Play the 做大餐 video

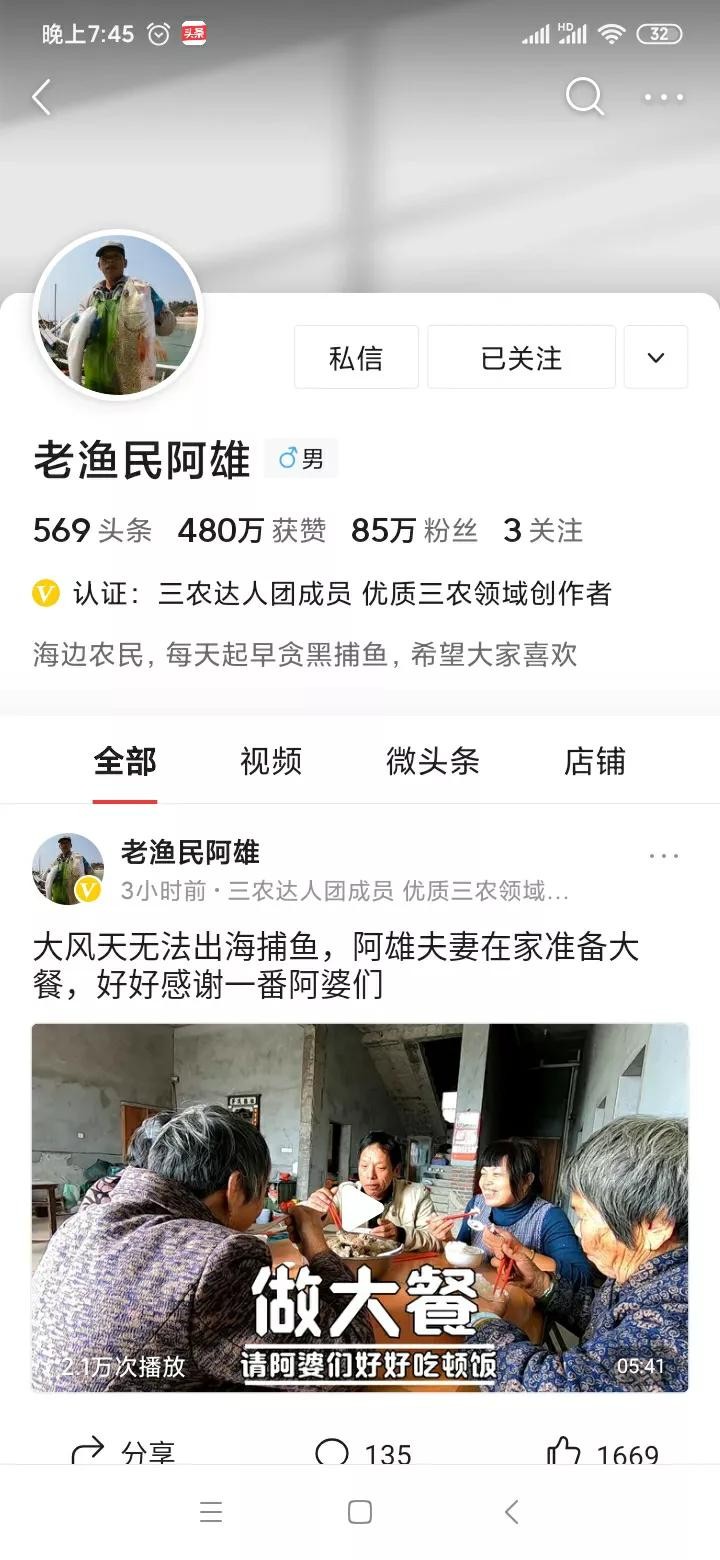click(359, 1206)
